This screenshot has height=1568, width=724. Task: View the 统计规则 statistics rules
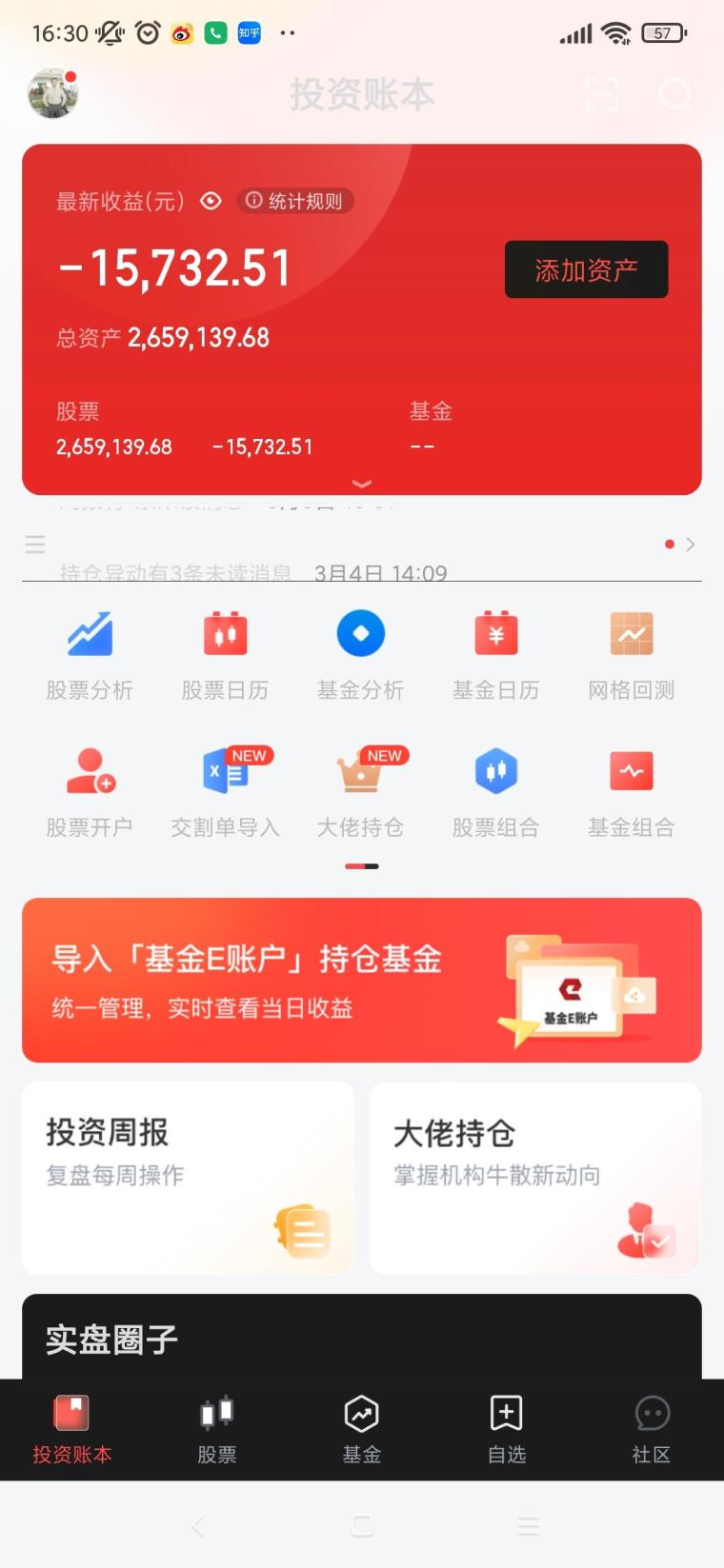(x=294, y=201)
